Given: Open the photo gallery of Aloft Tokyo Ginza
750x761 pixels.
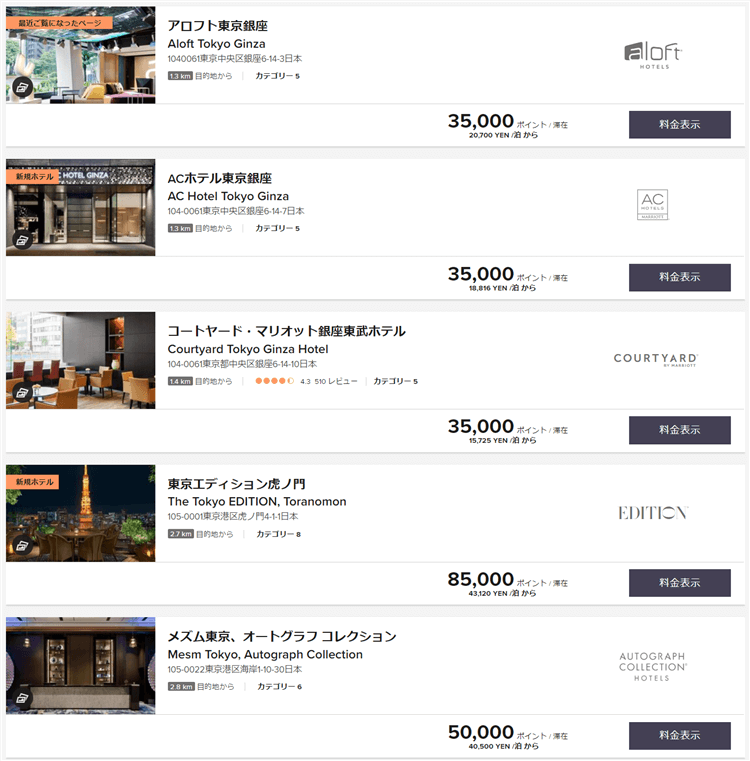Looking at the screenshot, I should coord(21,88).
